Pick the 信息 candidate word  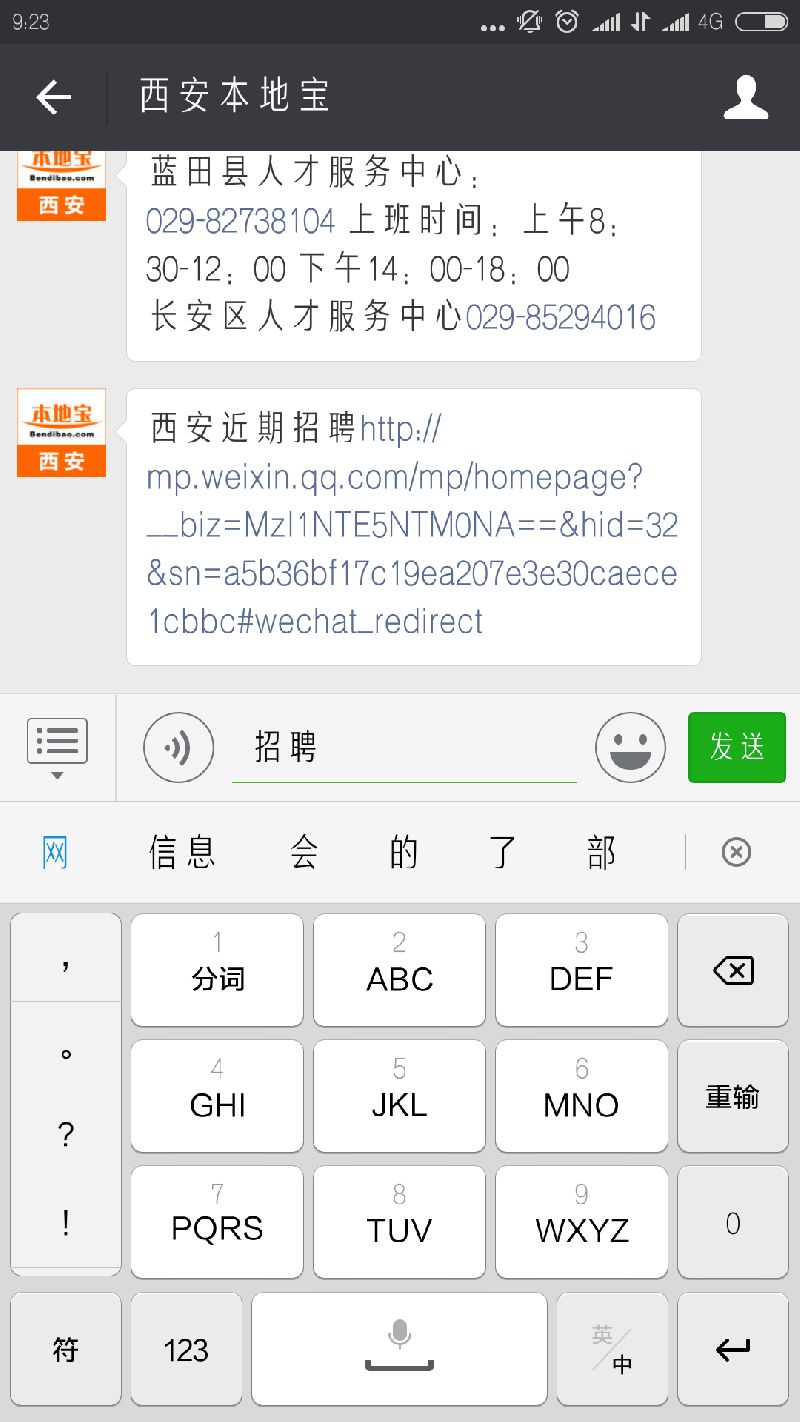(182, 852)
